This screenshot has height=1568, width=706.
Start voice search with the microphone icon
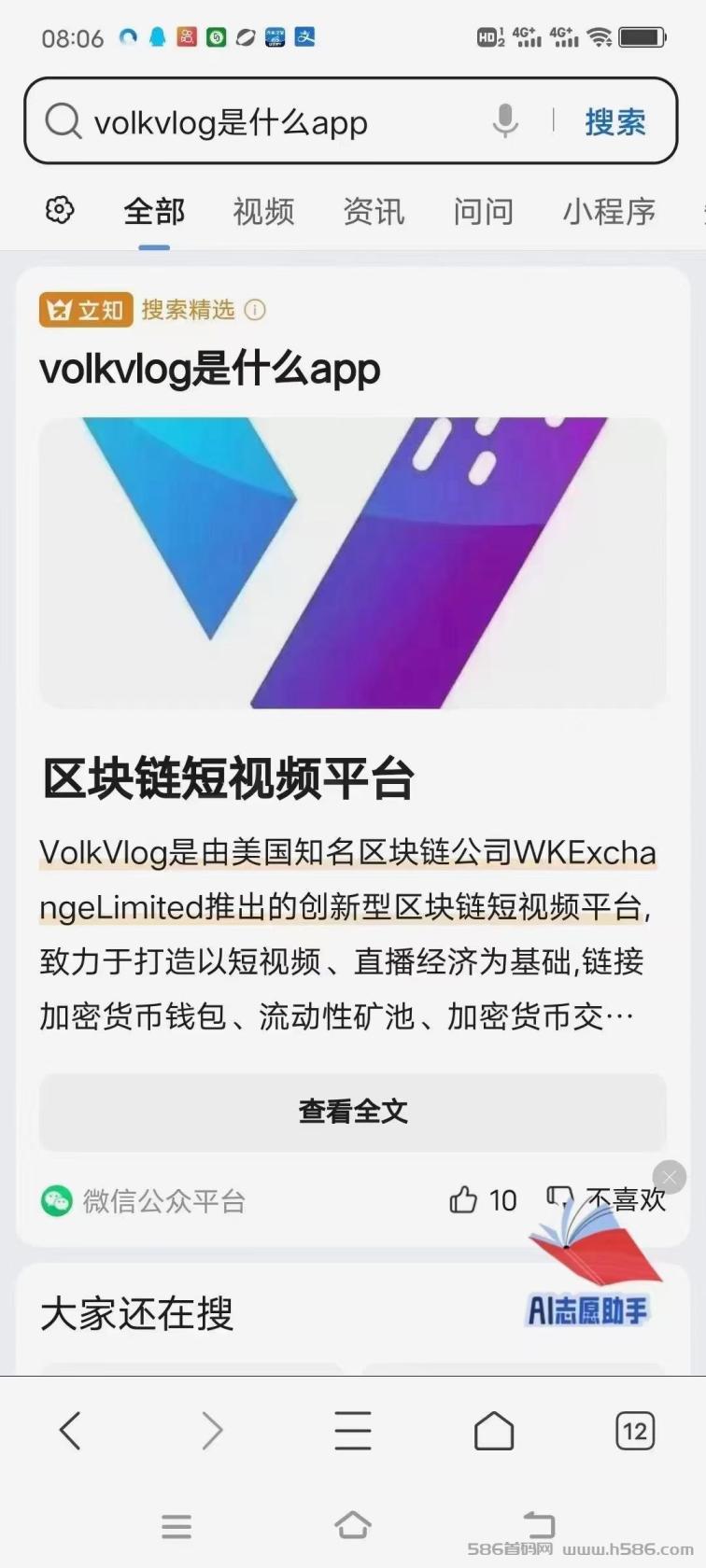click(505, 121)
